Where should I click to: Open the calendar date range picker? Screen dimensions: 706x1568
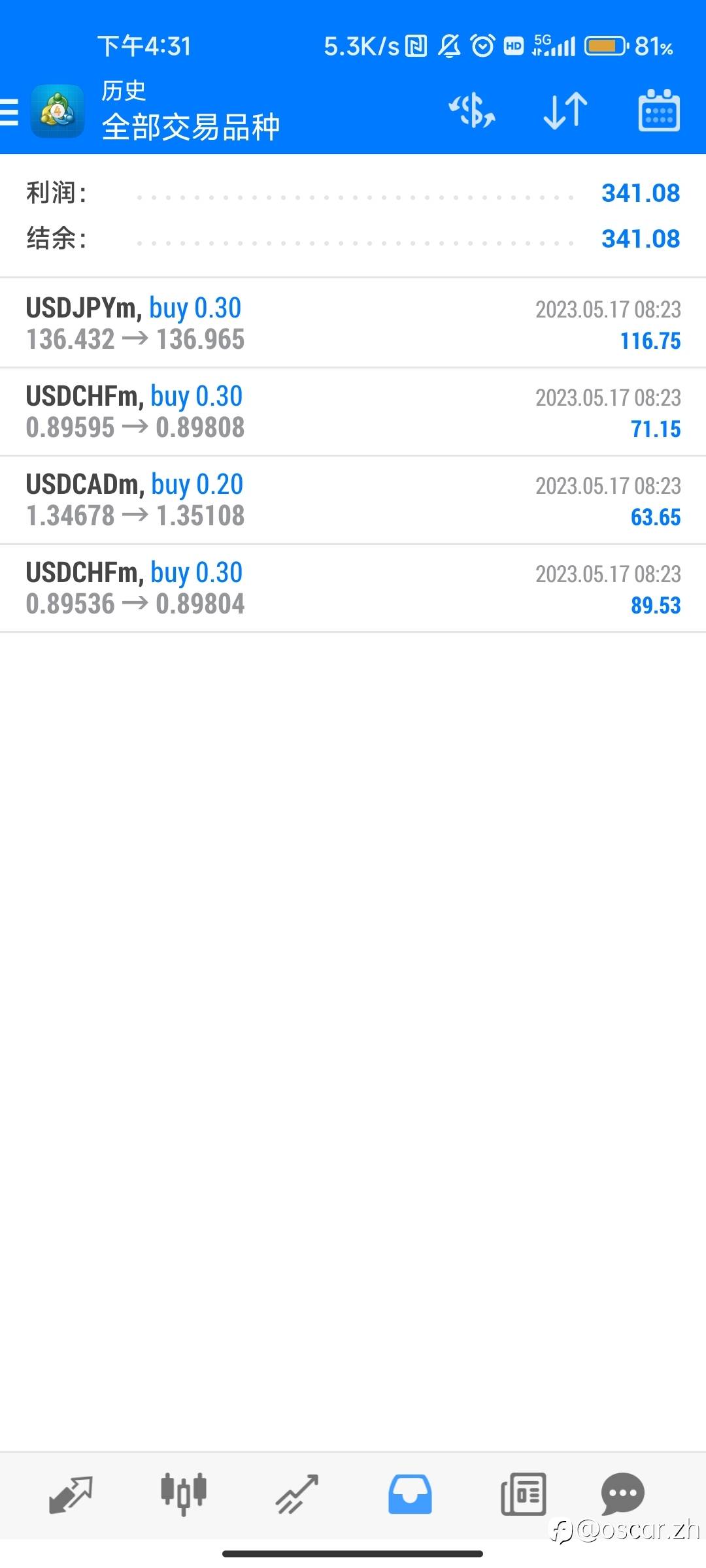pos(659,110)
